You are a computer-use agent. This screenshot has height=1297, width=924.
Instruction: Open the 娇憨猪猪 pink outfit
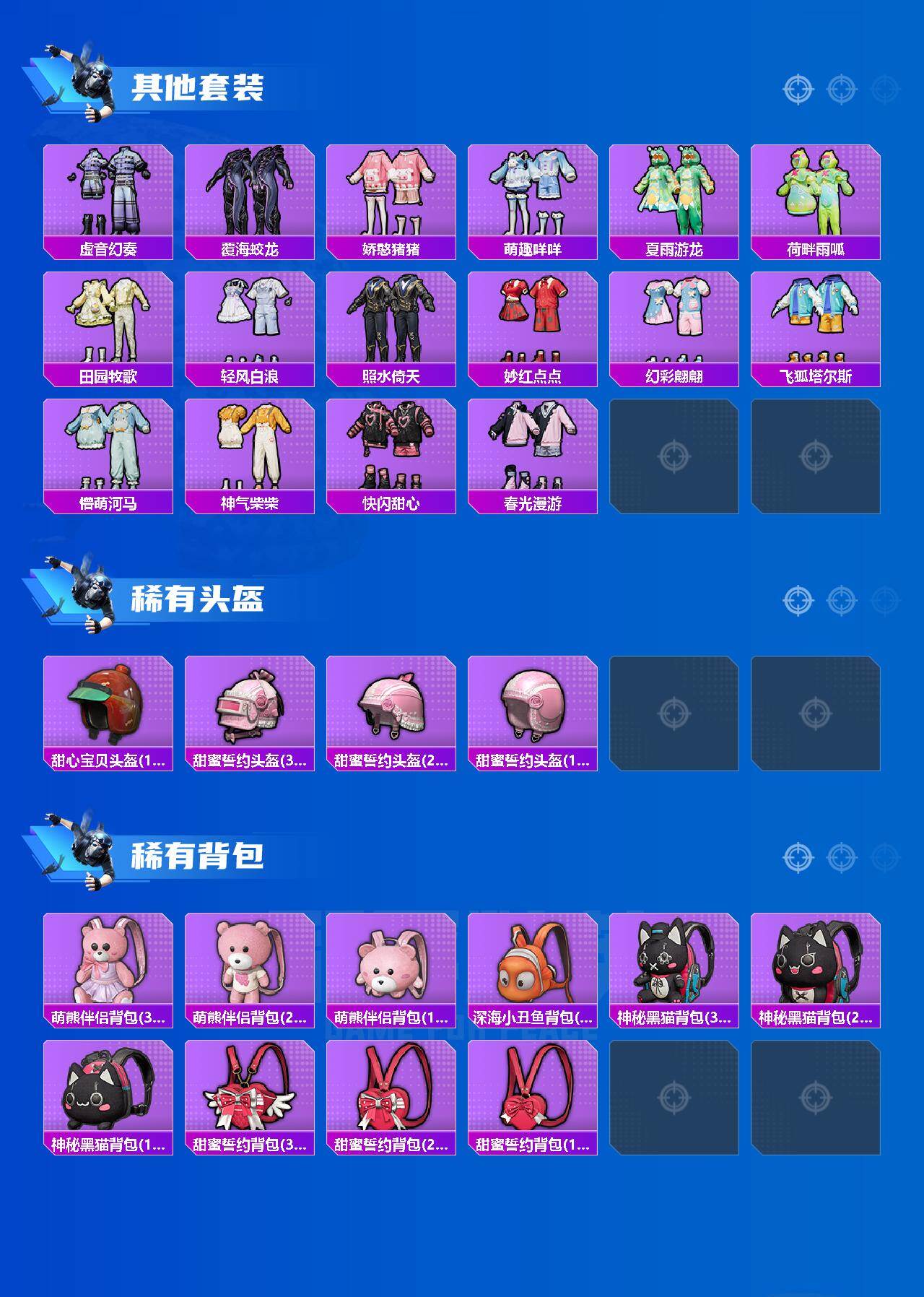click(x=391, y=191)
